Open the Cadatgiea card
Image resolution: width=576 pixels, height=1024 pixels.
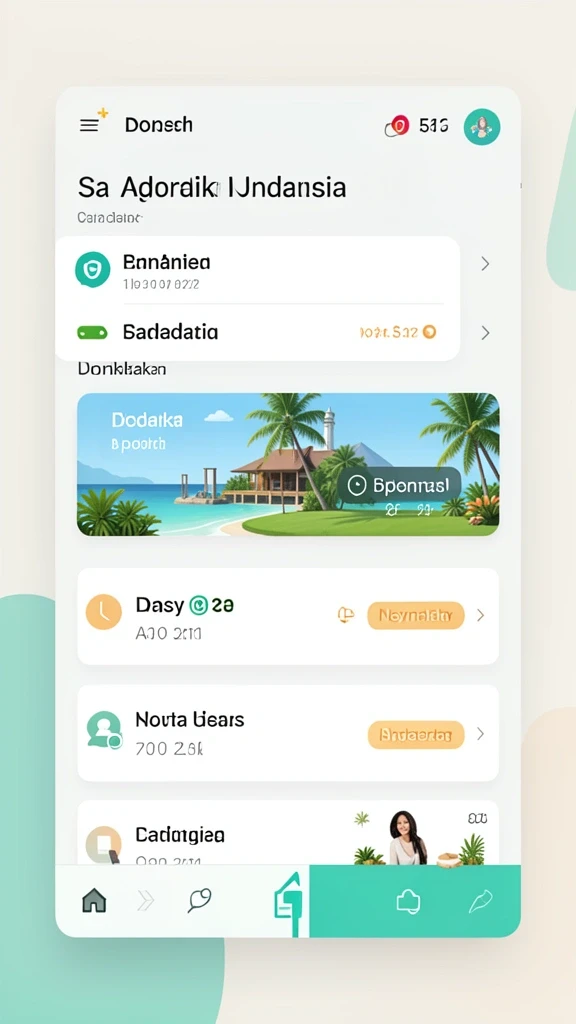click(288, 833)
